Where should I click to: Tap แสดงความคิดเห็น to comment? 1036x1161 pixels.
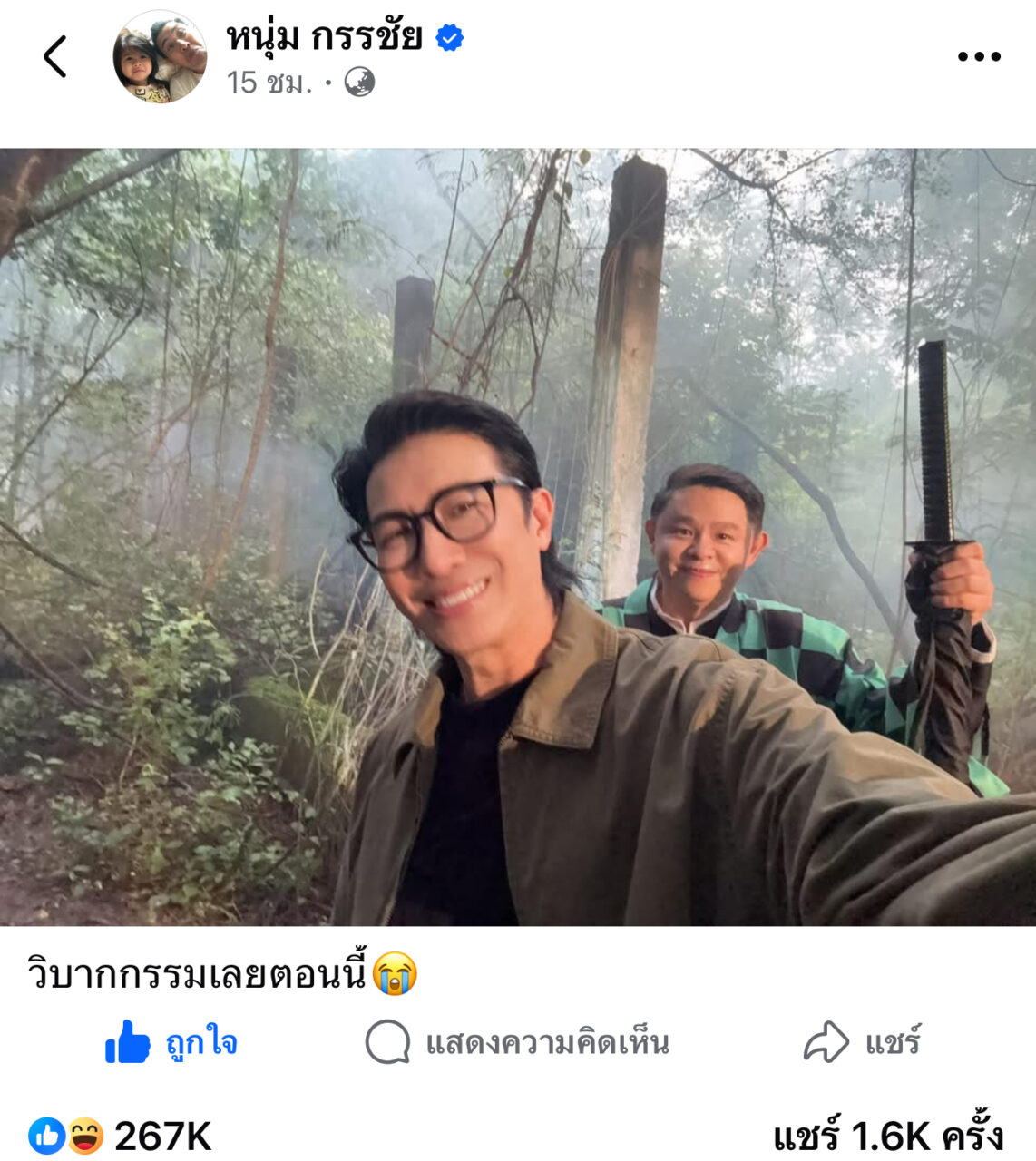(517, 1042)
